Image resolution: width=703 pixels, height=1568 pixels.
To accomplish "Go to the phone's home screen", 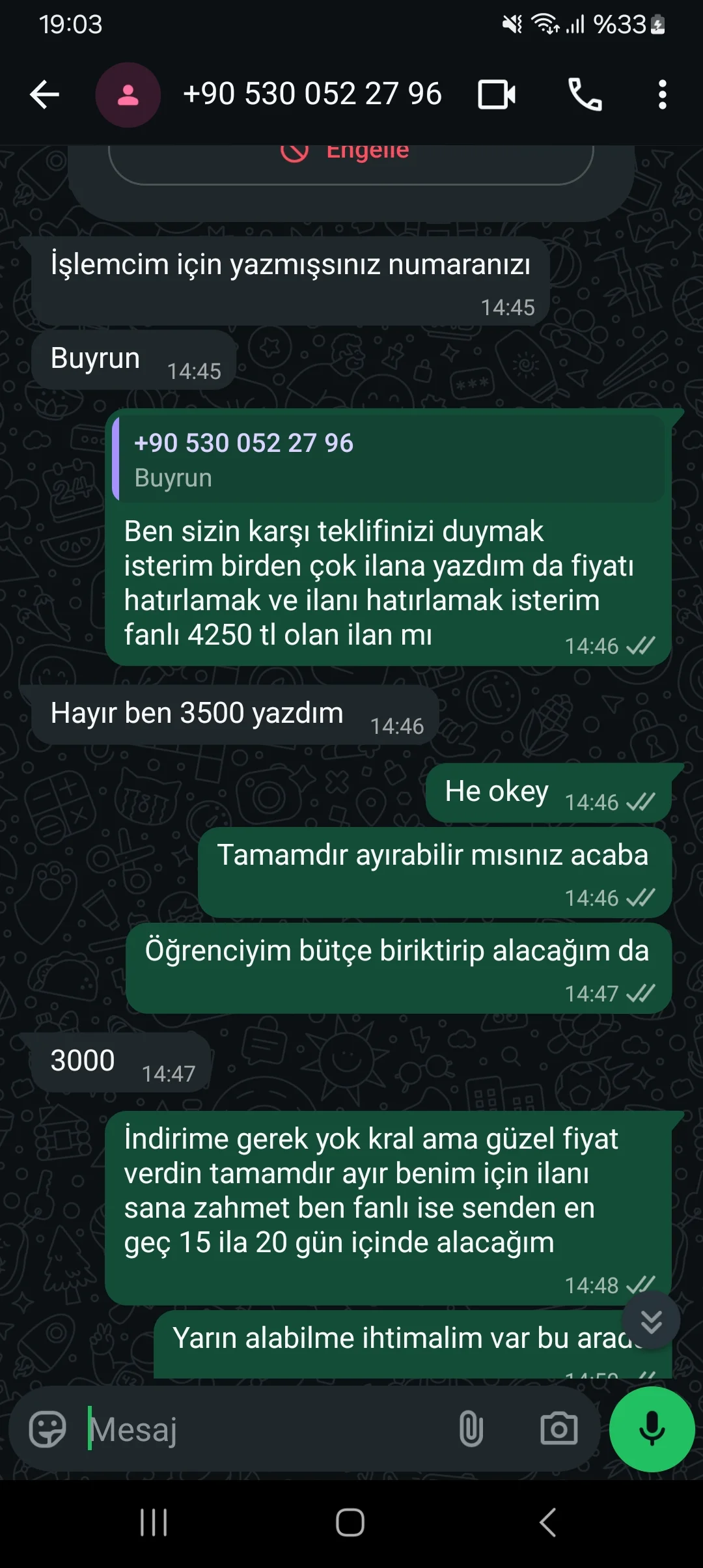I will (350, 1522).
